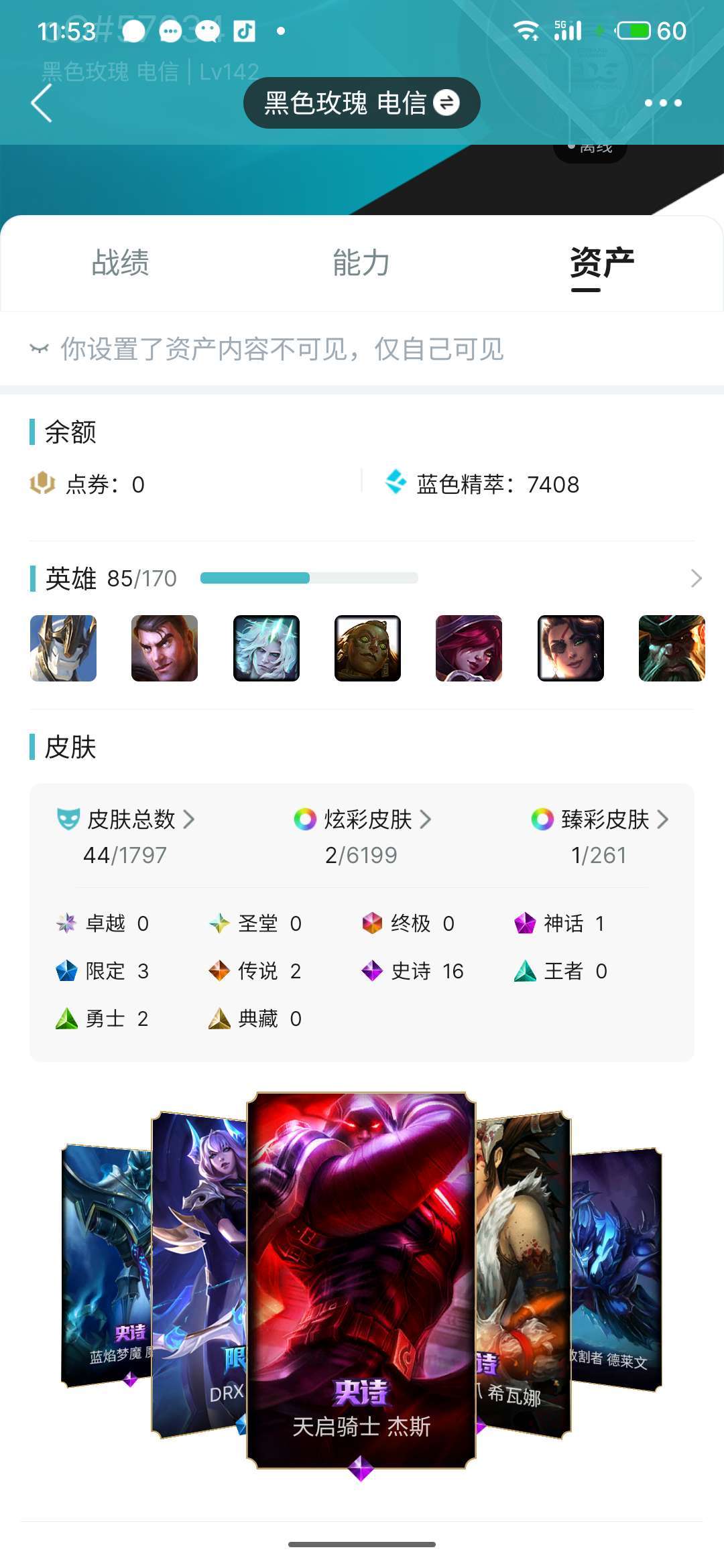Open the three-dot overflow menu
Screen dimensions: 724x1568
[663, 103]
